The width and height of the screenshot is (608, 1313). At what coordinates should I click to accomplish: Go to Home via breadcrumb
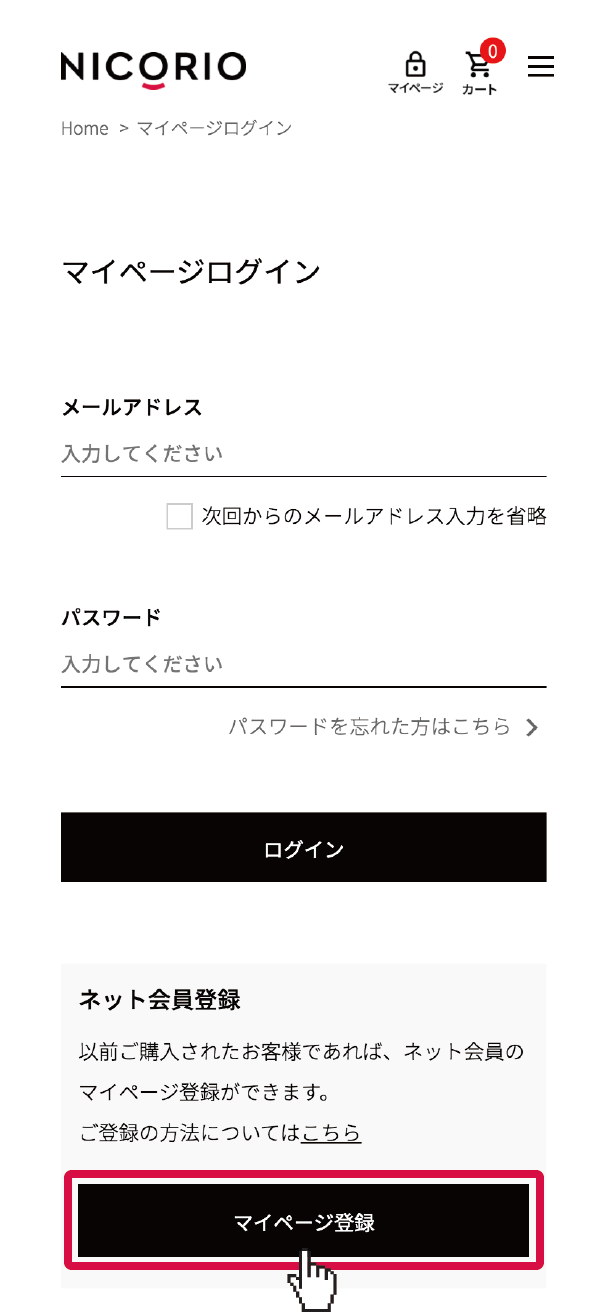(x=84, y=128)
